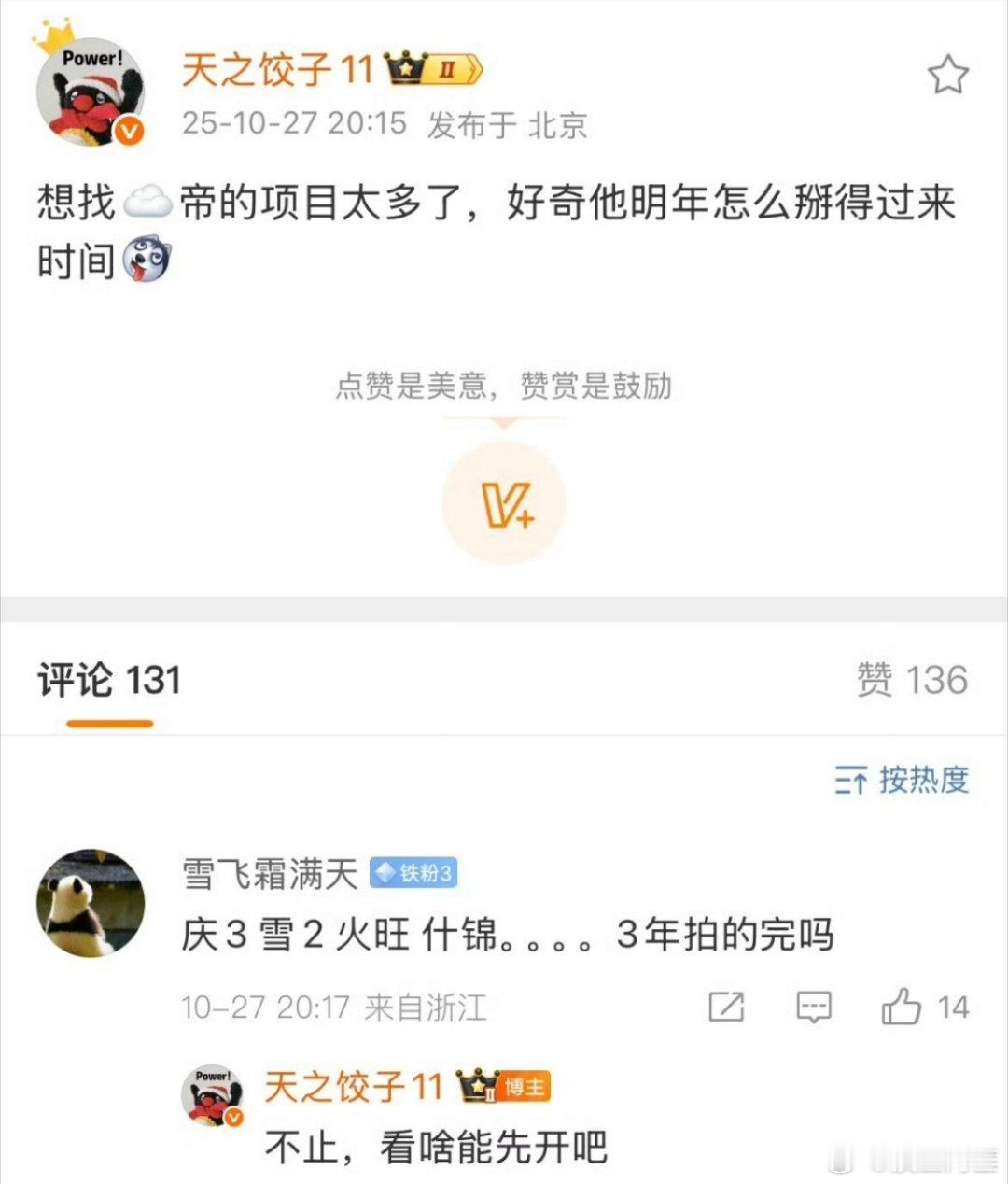1008x1184 pixels.
Task: Open the username 天之饺子11 in post header
Action: click(x=277, y=70)
